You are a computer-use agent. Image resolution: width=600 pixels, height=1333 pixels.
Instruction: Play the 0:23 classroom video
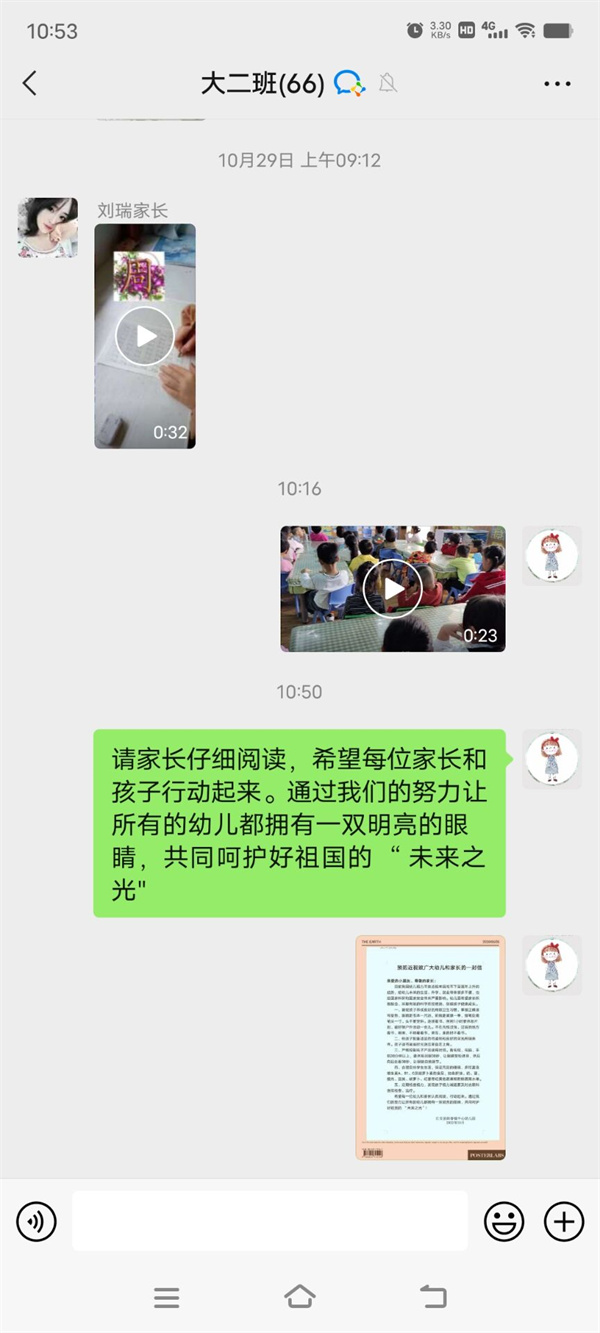point(392,589)
